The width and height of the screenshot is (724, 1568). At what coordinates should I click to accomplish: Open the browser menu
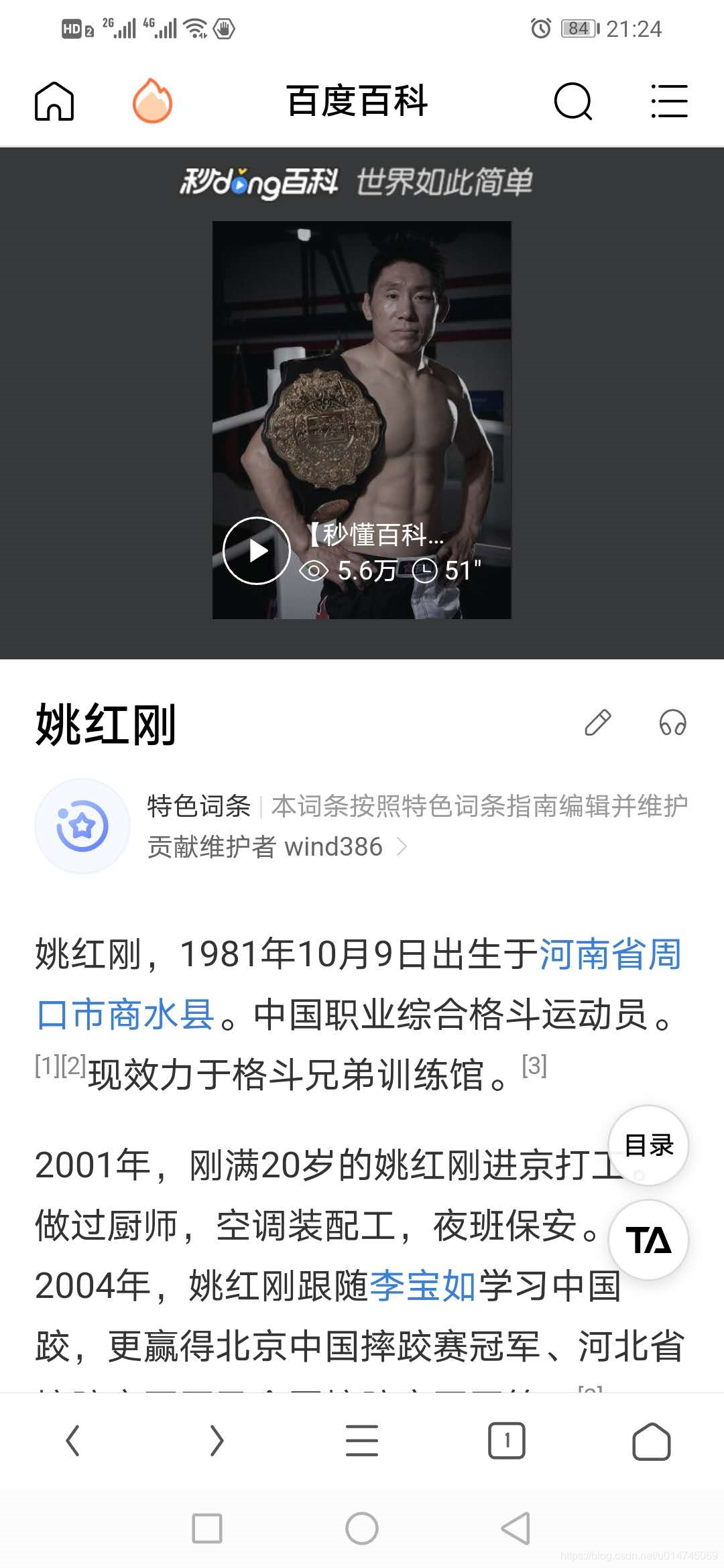[362, 1441]
